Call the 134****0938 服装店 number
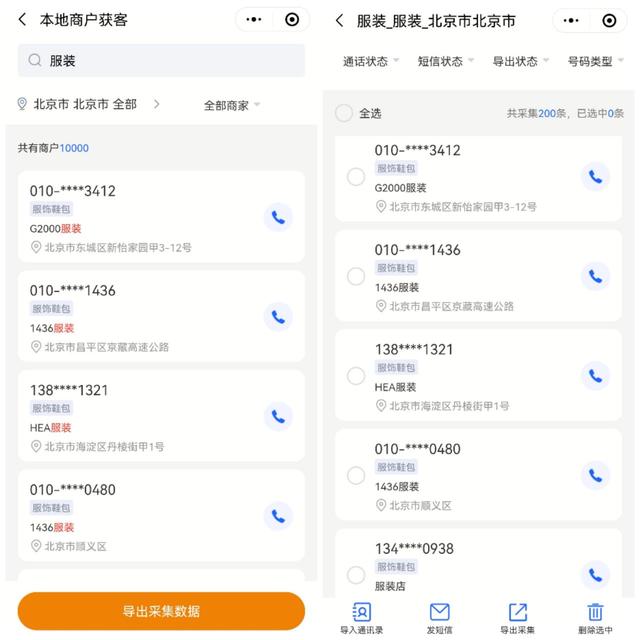This screenshot has width=640, height=640. (595, 575)
